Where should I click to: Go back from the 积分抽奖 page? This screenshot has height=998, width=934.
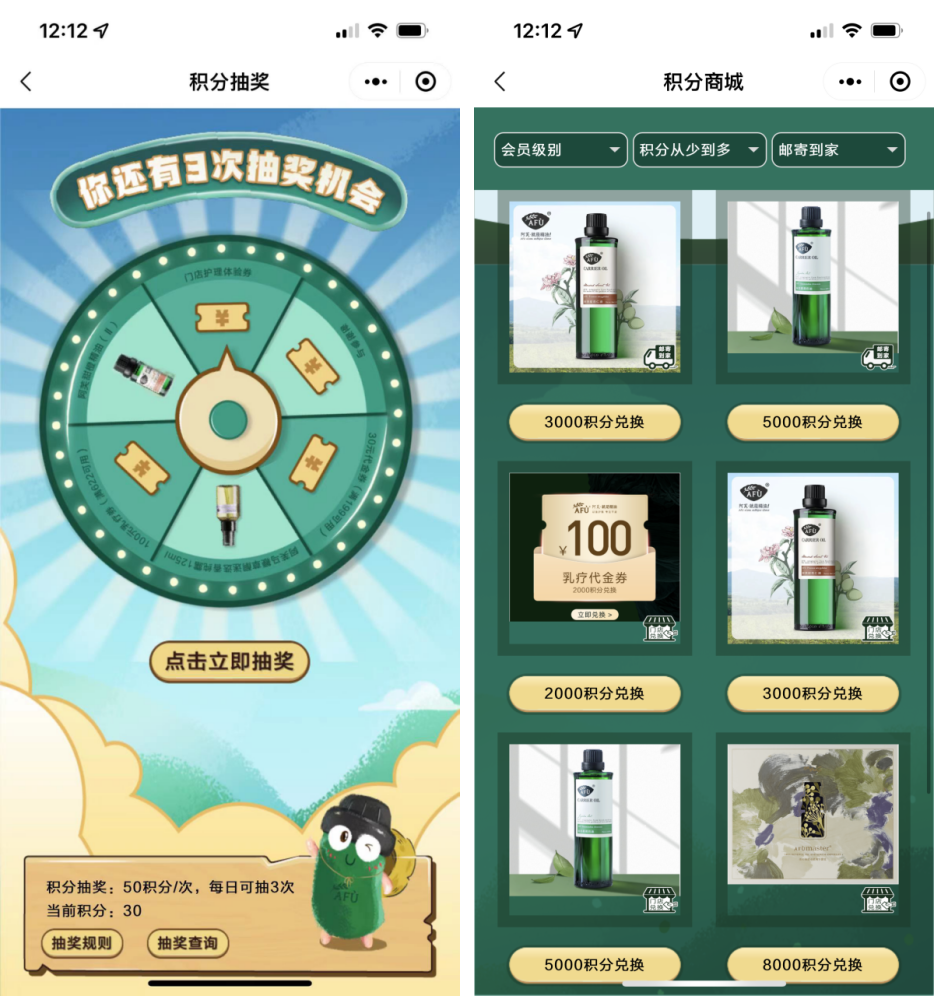pos(26,82)
